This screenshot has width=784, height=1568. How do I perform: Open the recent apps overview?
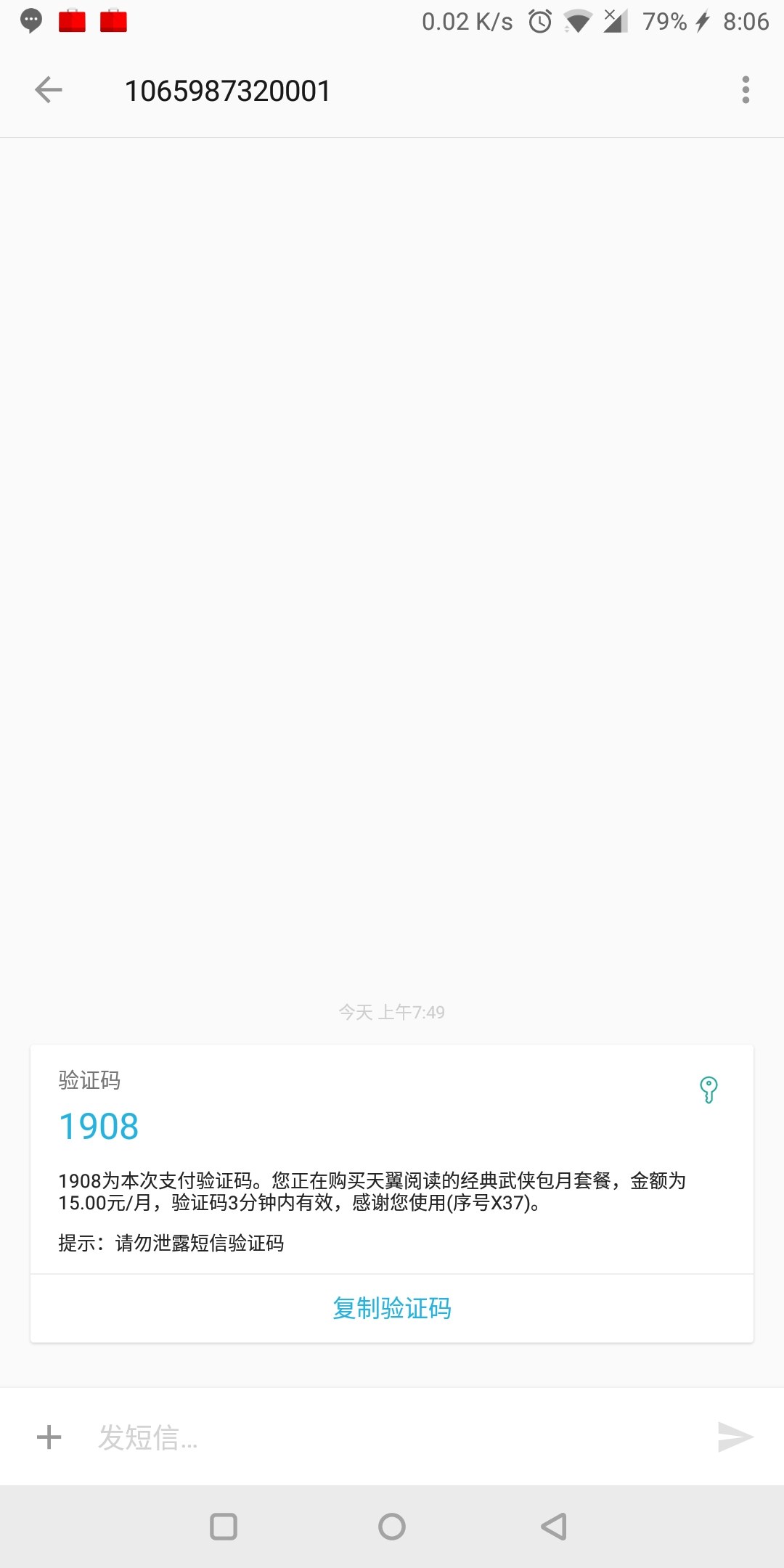[x=224, y=1526]
